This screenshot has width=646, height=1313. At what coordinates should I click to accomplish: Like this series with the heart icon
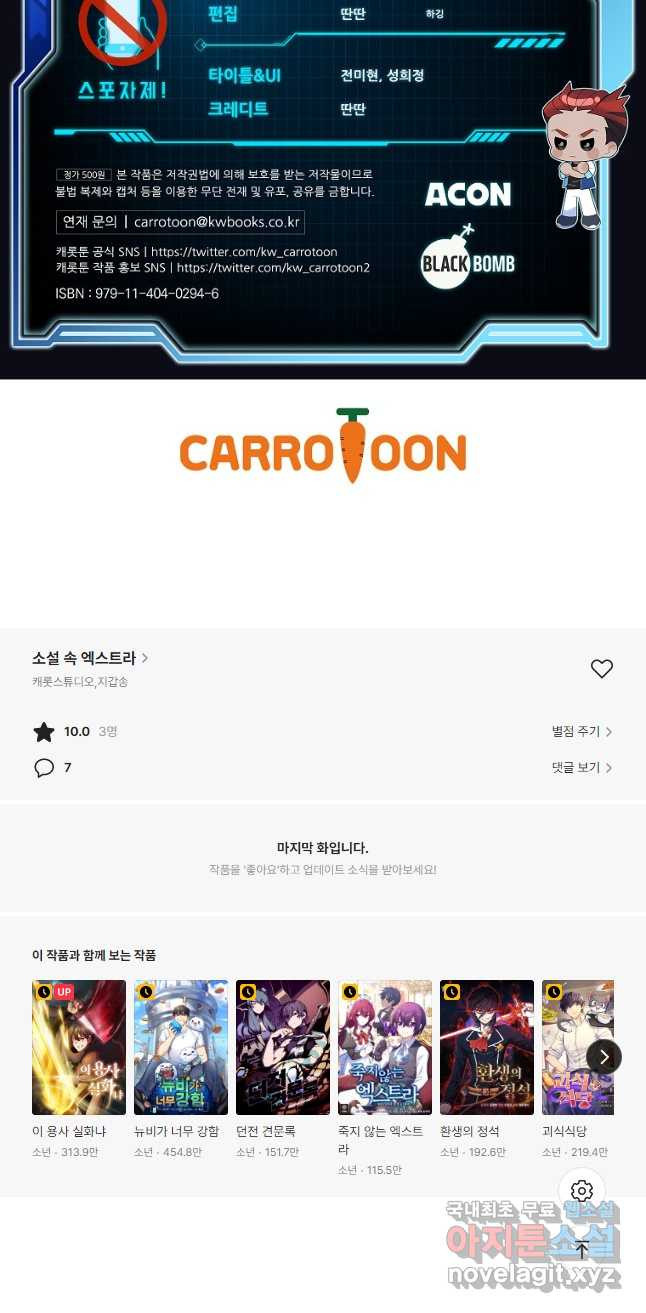601,669
